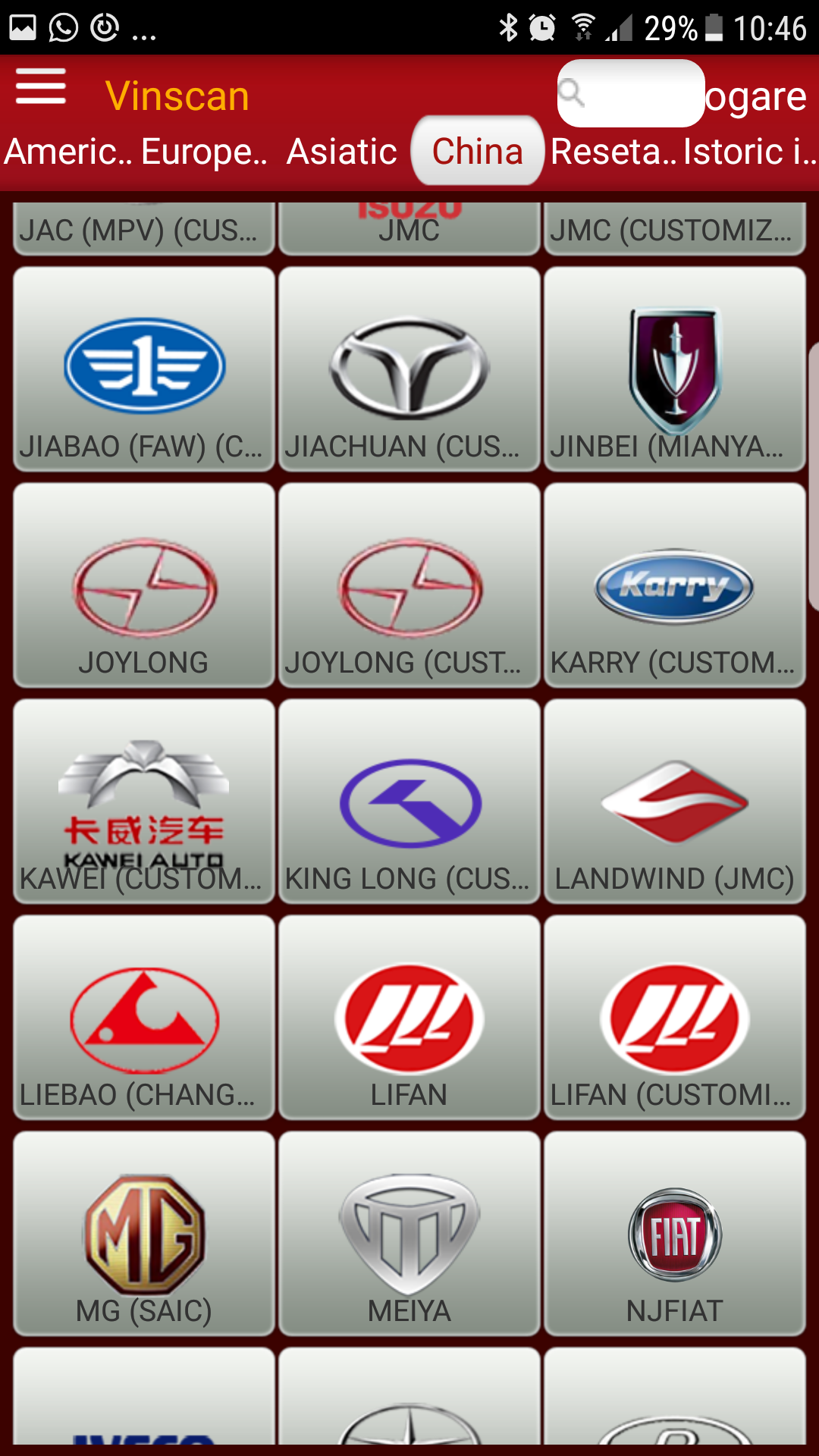Select the MEIYA brand tile
This screenshot has height=1456, width=819.
click(409, 1234)
